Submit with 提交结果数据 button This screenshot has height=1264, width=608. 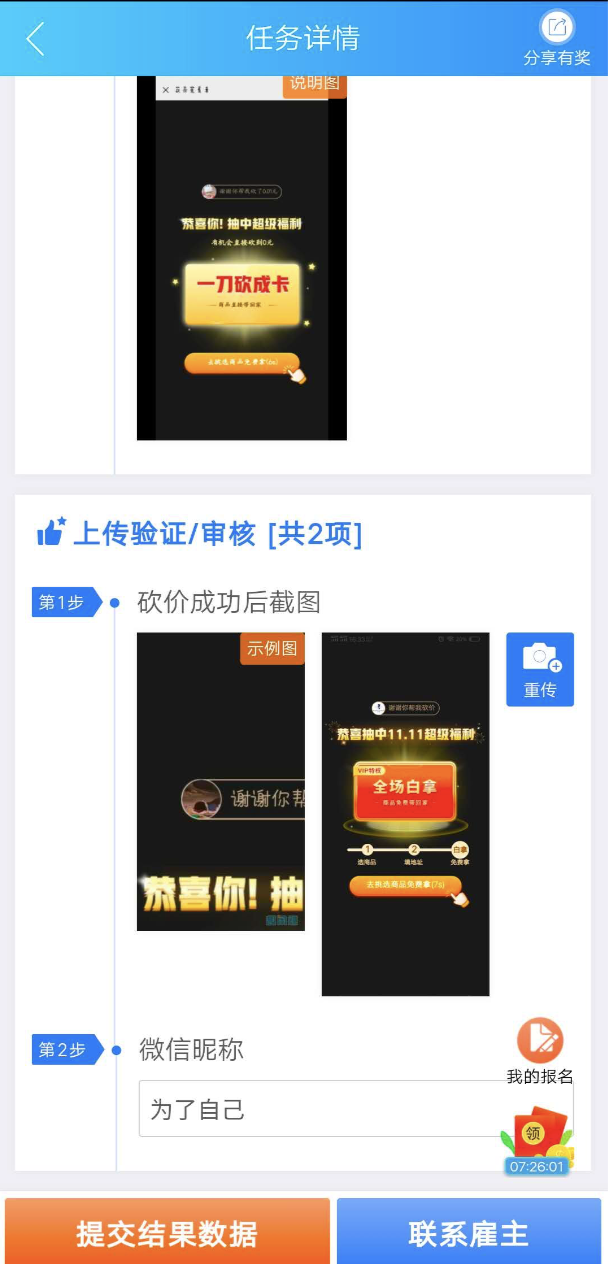coord(167,1233)
